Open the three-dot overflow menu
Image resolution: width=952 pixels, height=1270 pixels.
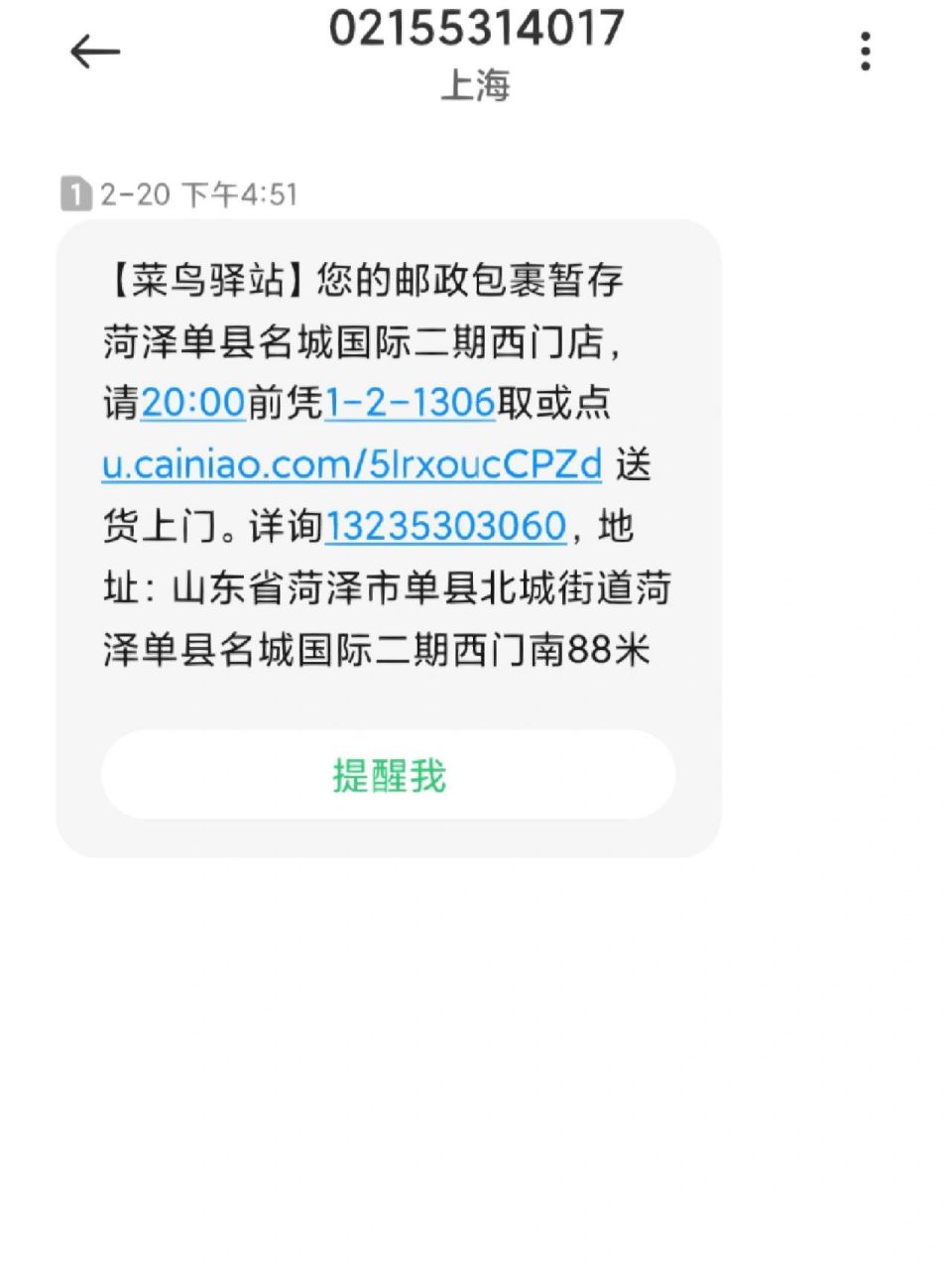pos(868,50)
